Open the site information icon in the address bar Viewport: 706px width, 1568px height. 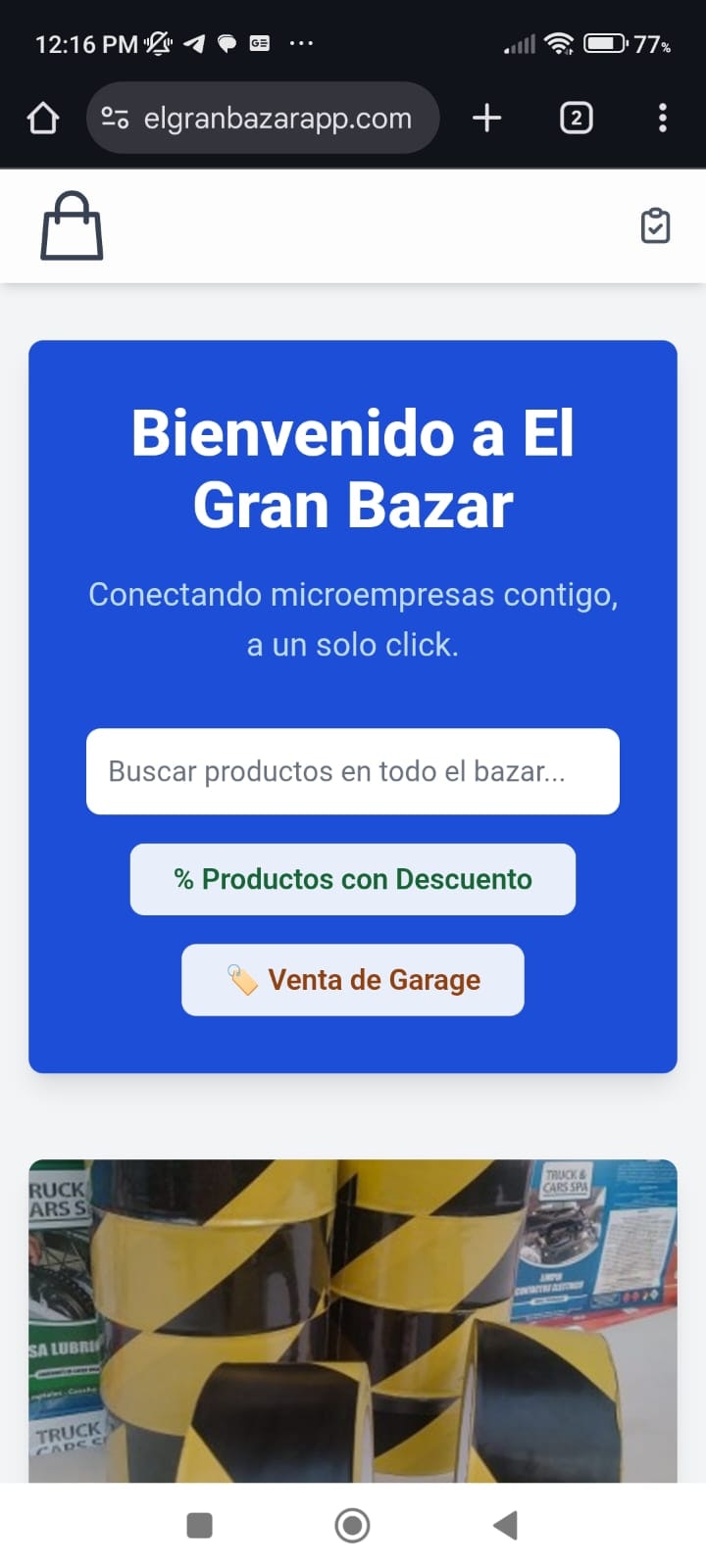click(114, 118)
